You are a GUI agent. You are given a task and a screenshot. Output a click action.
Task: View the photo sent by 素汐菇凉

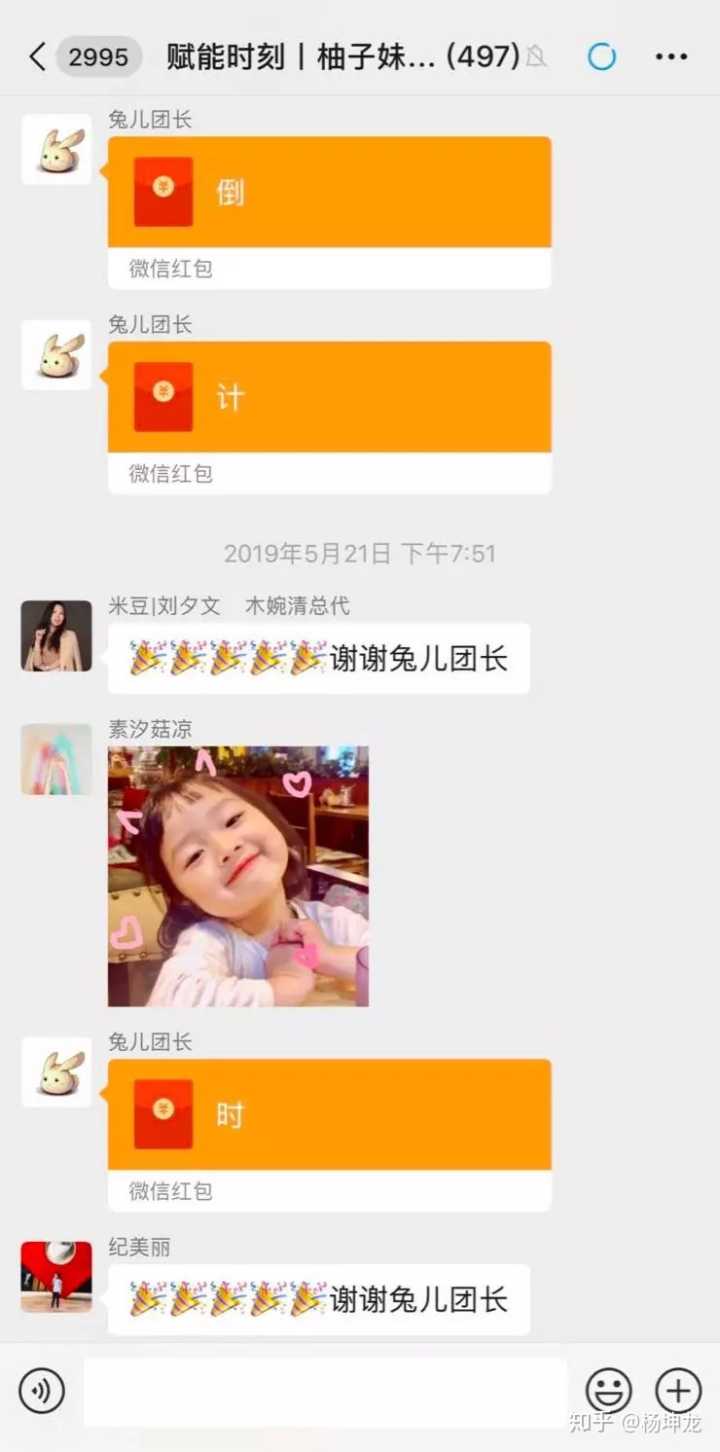[238, 876]
